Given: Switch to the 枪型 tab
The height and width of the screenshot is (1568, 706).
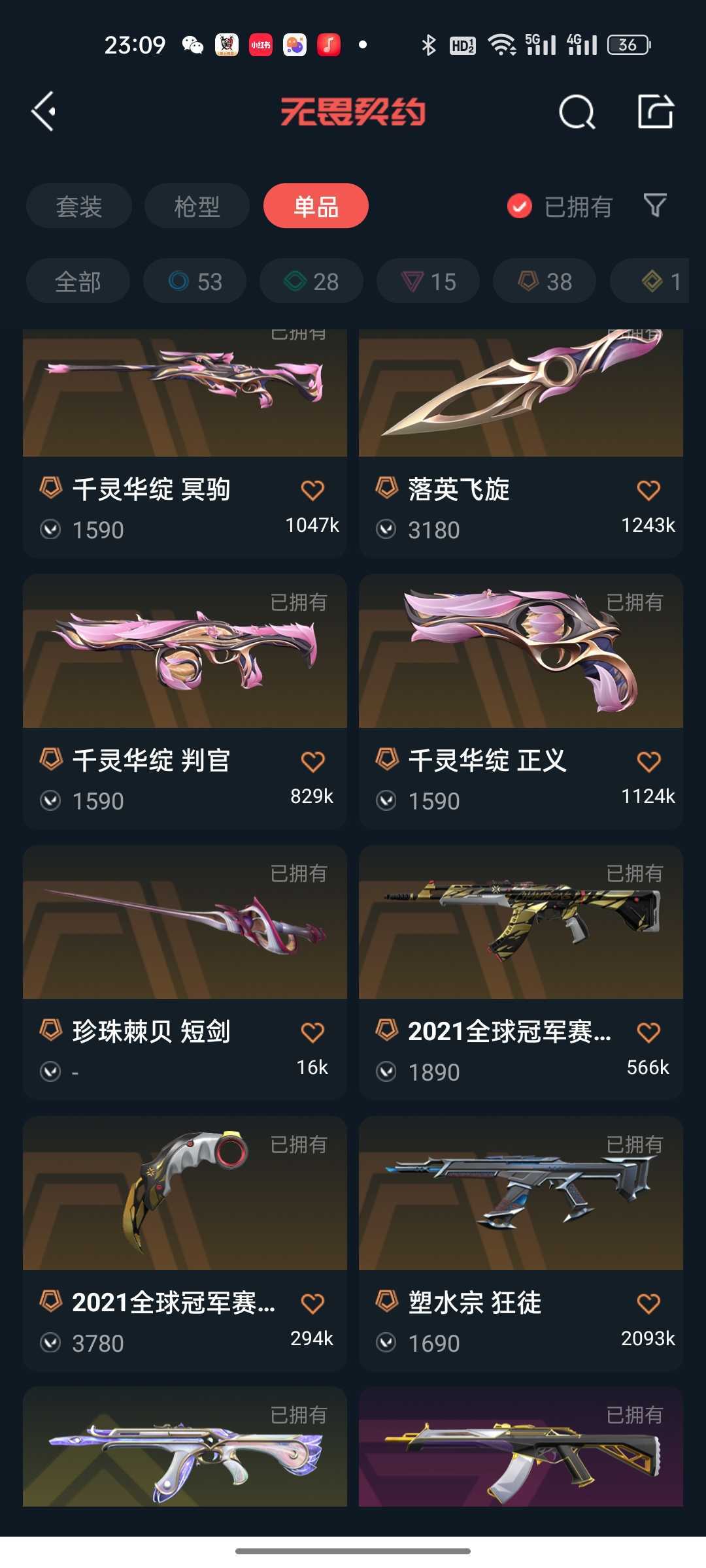Looking at the screenshot, I should 197,206.
